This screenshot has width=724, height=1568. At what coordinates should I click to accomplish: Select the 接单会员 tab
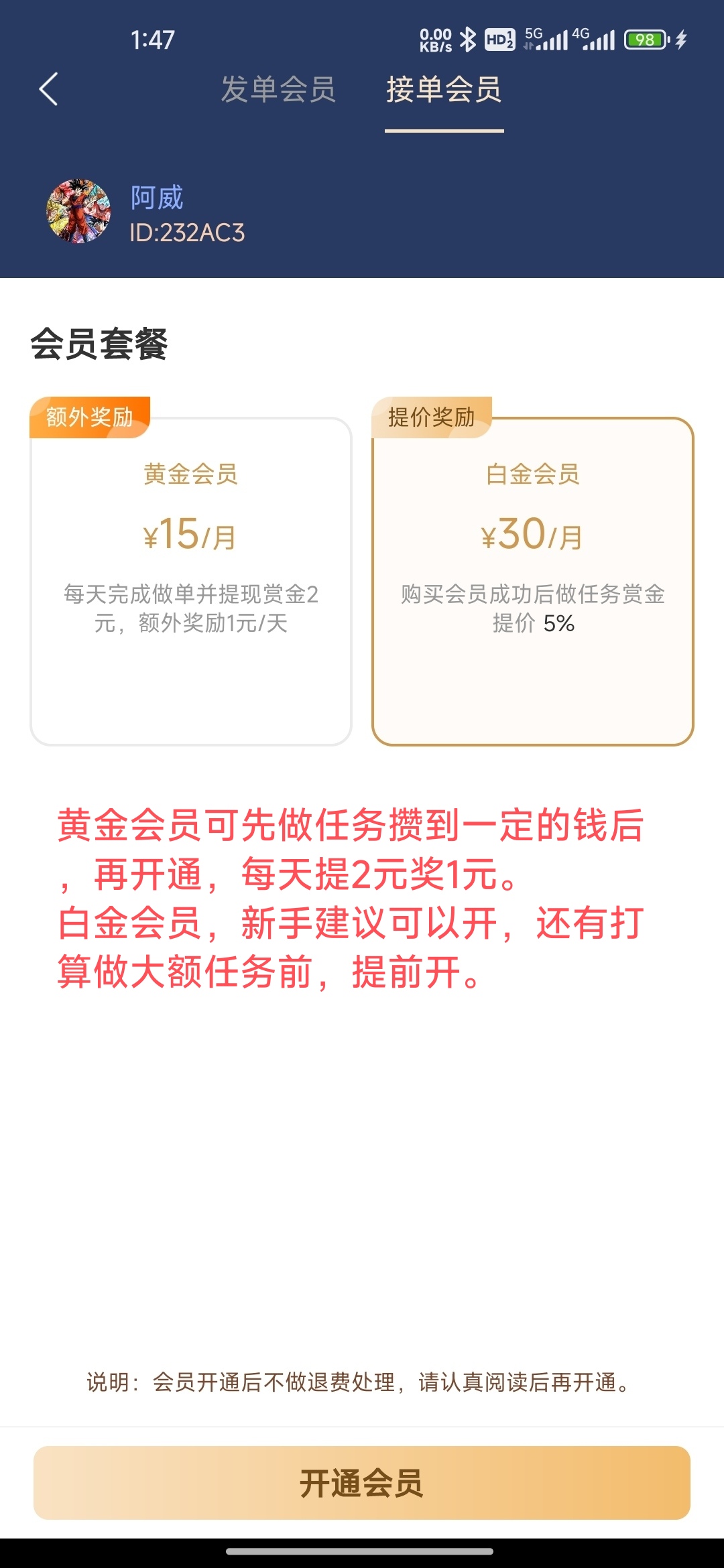tap(444, 89)
